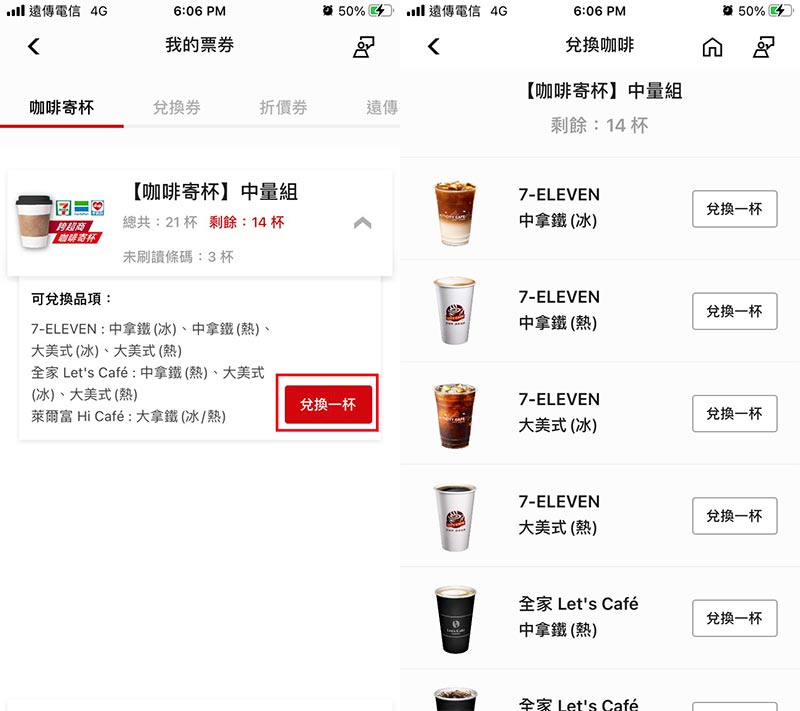
Task: Redeem one 7-ELEVEN 大美式 (冰)
Action: [x=734, y=413]
